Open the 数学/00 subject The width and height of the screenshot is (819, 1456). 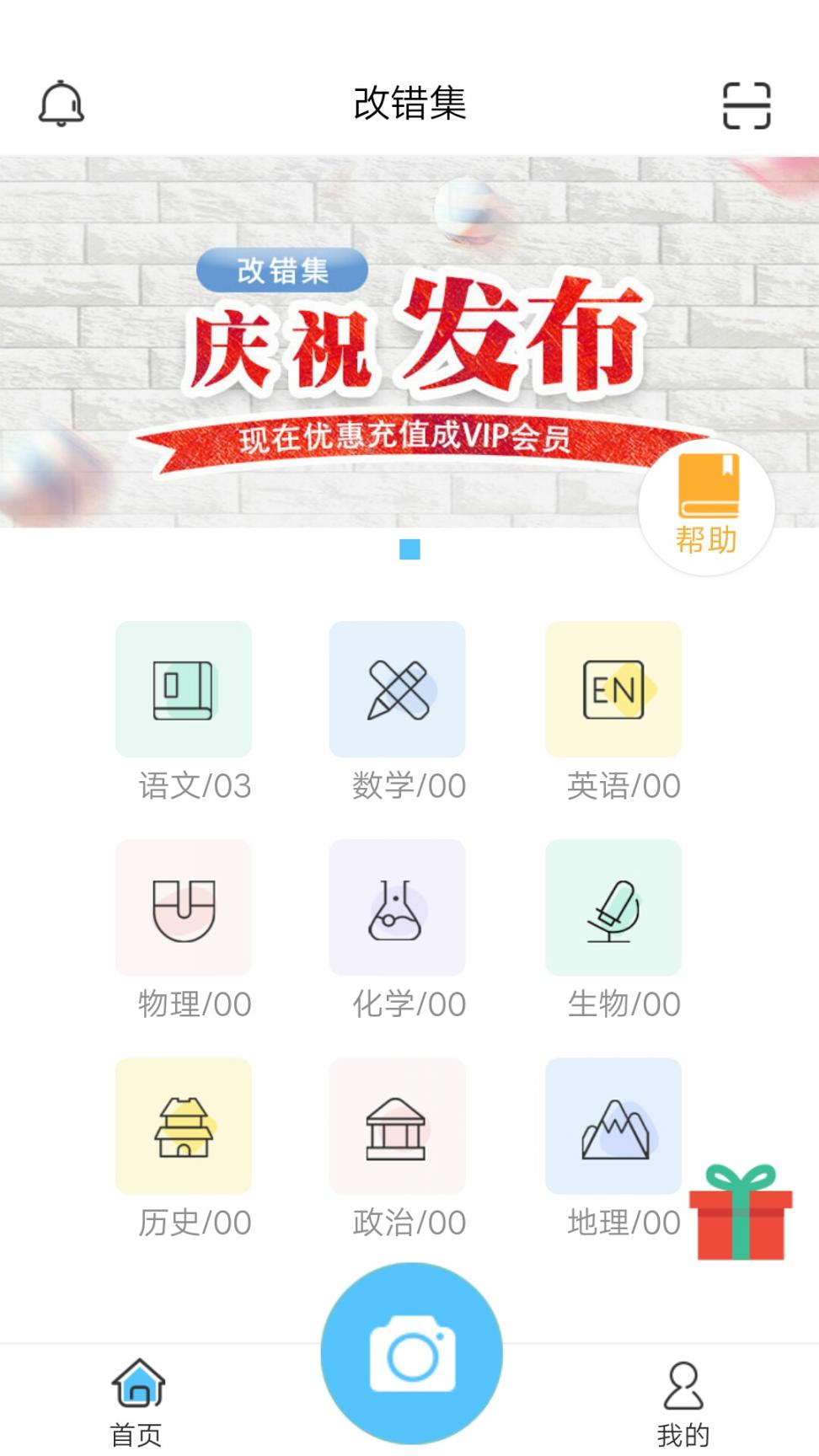397,689
